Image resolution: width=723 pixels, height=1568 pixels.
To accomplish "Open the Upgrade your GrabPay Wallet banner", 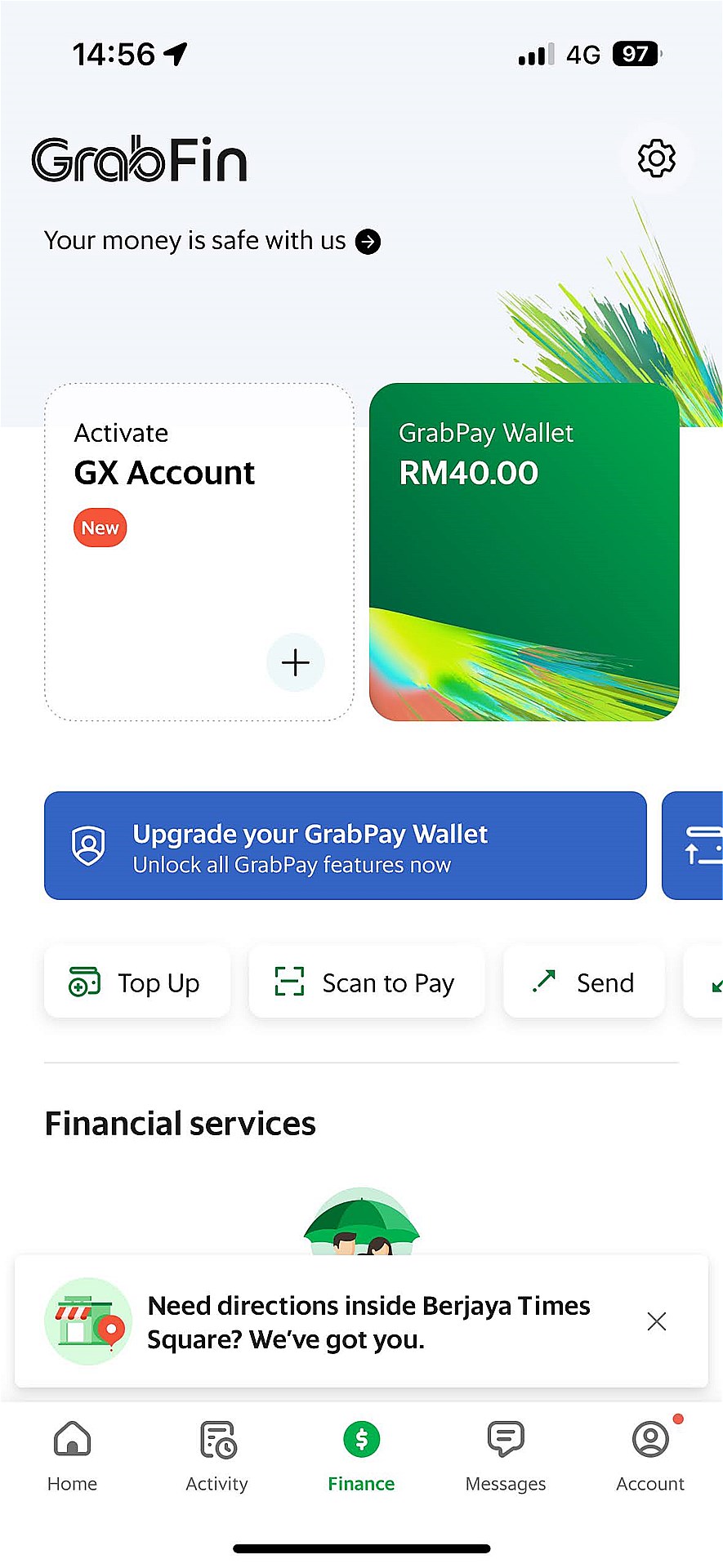I will pyautogui.click(x=345, y=846).
